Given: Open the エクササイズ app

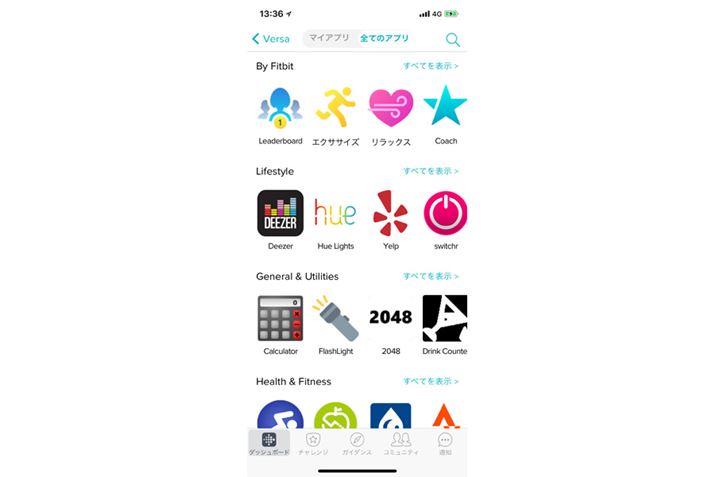Looking at the screenshot, I should [336, 108].
